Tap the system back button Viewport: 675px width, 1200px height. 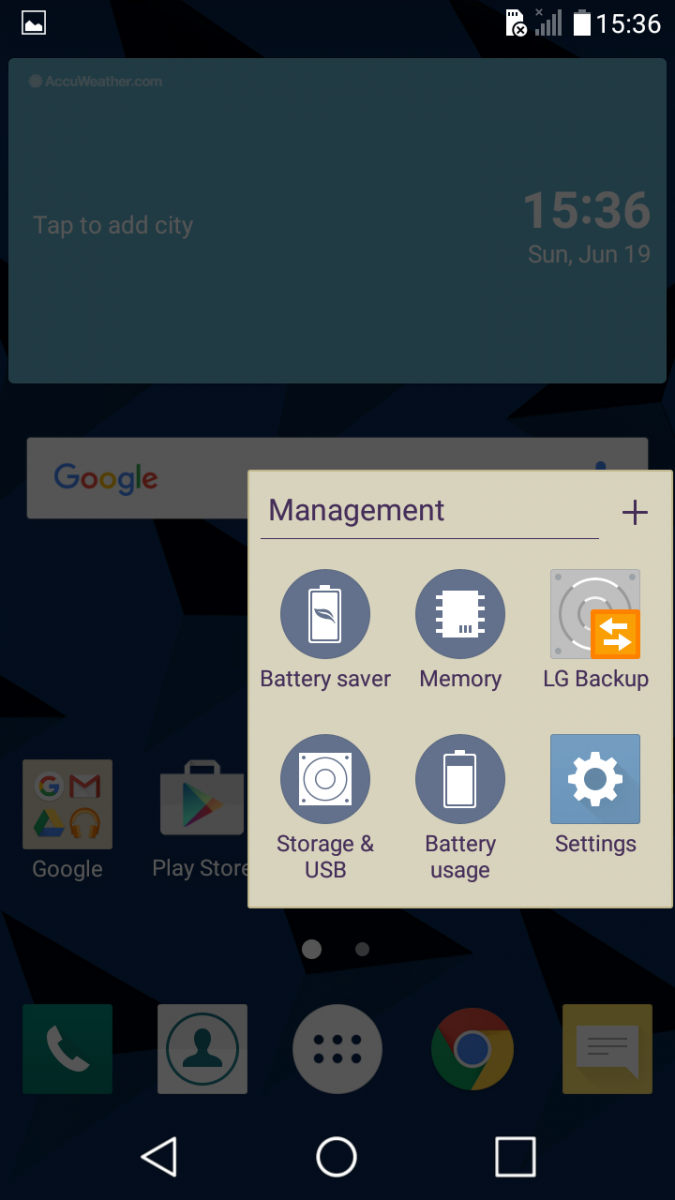(160, 1157)
